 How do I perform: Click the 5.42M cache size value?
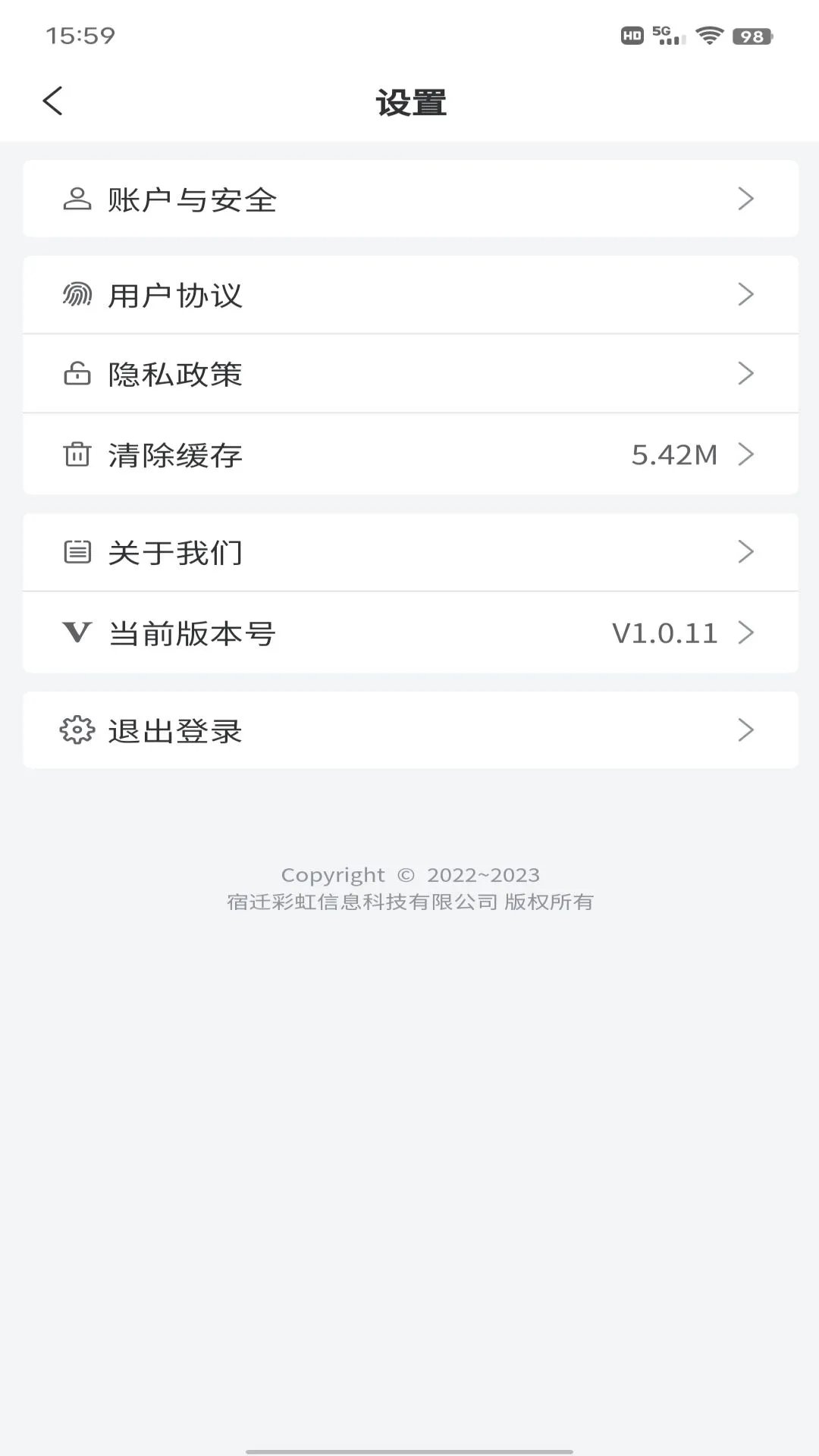tap(675, 454)
